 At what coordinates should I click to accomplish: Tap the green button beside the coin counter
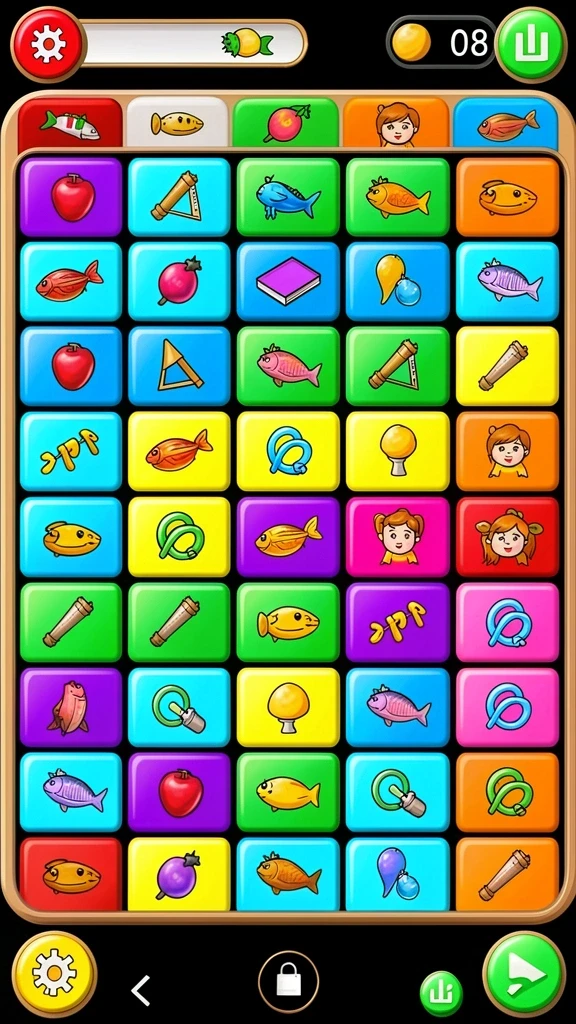coord(530,44)
